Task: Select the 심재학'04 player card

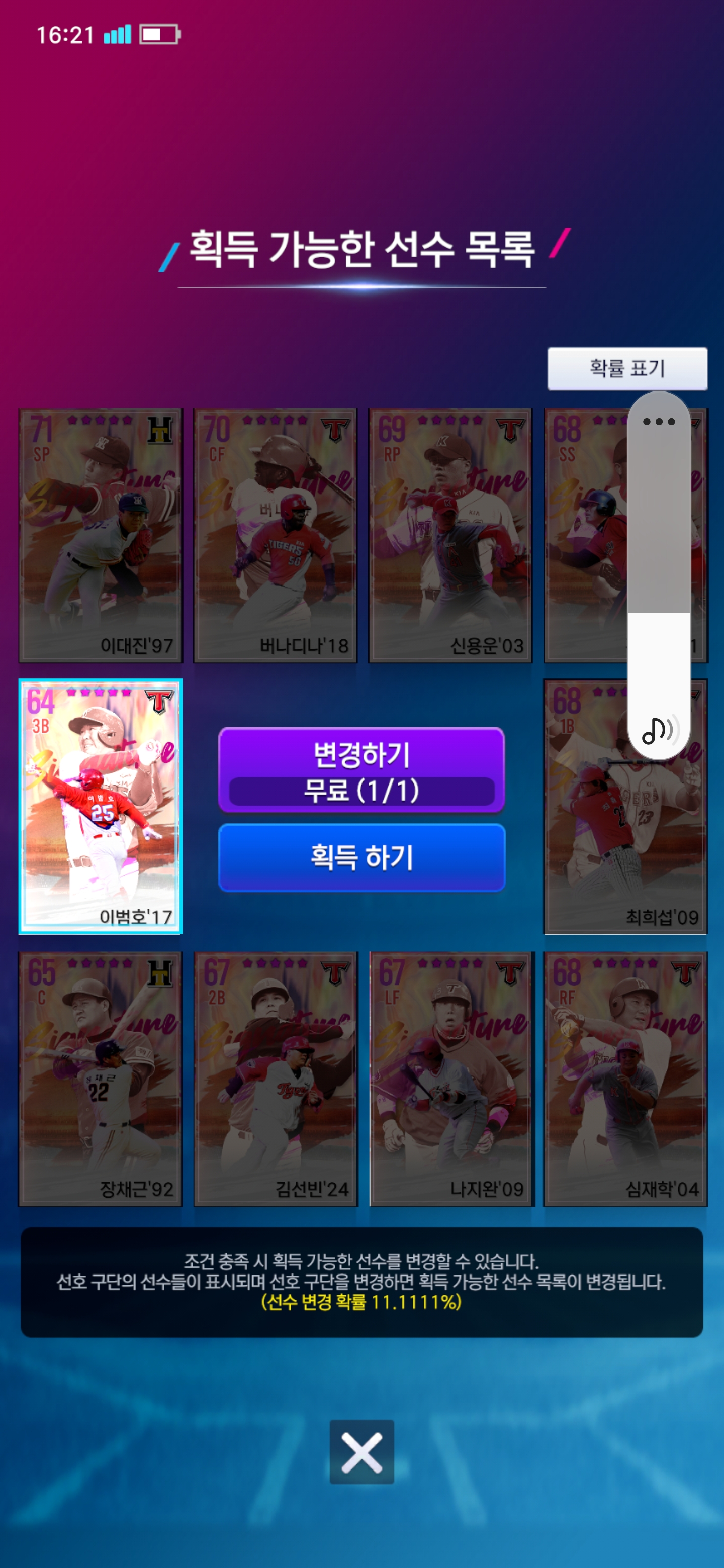Action: [x=625, y=1079]
